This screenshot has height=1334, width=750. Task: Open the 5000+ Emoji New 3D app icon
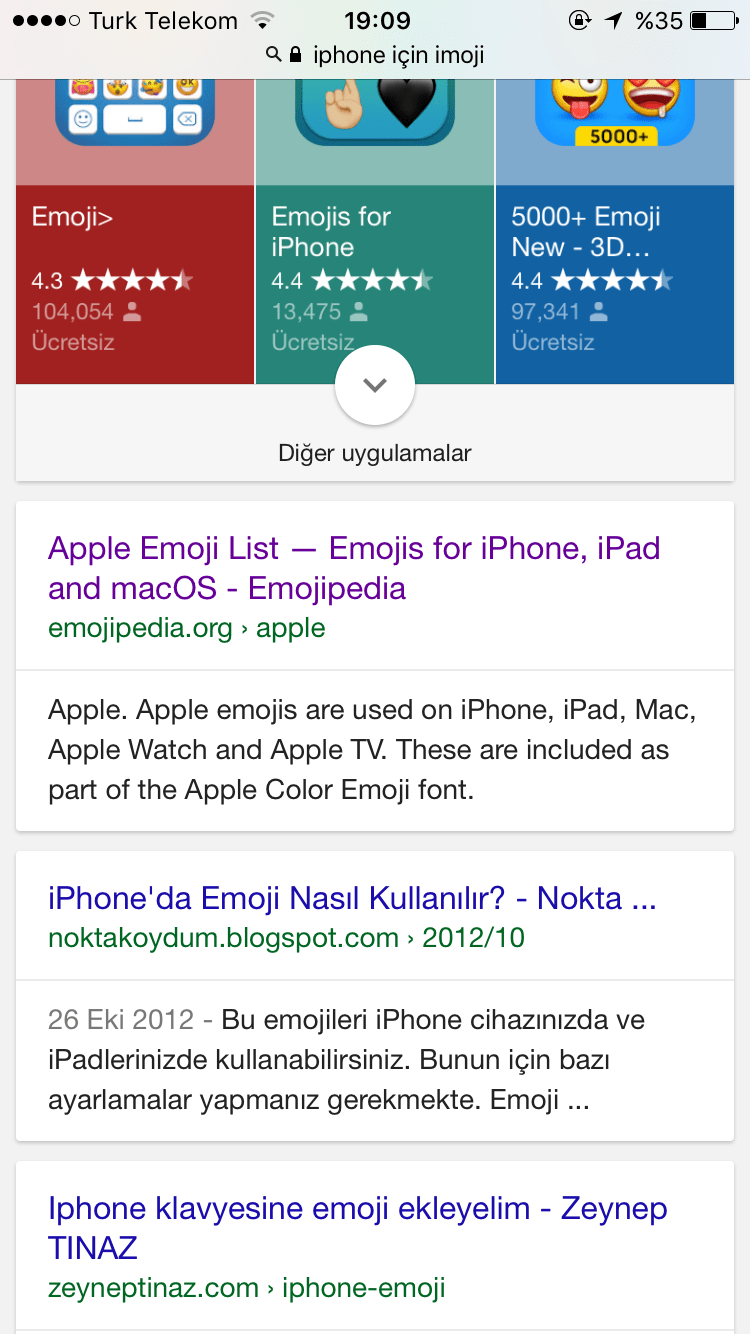tap(614, 105)
